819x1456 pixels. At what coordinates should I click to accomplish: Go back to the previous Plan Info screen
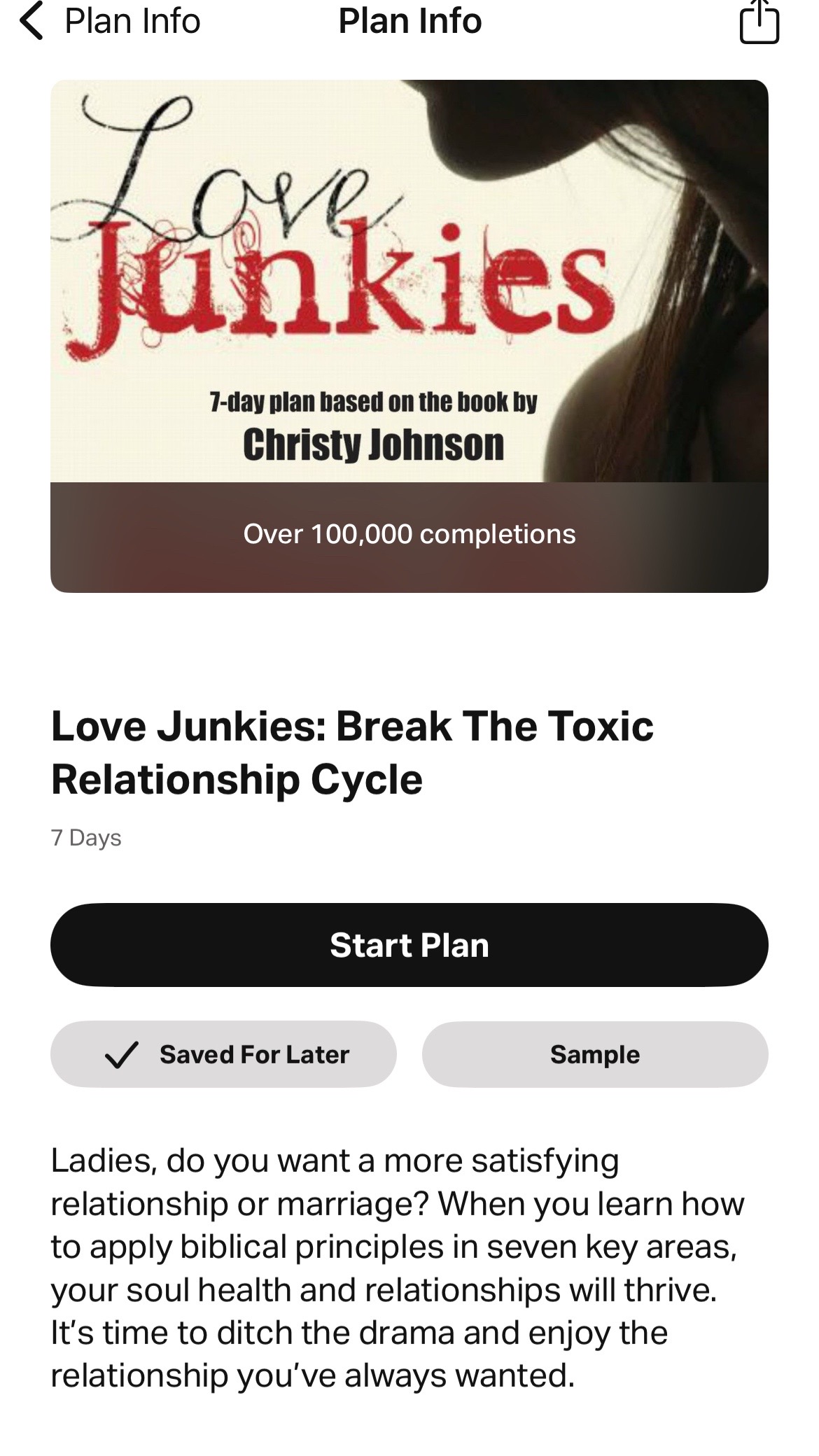point(110,21)
